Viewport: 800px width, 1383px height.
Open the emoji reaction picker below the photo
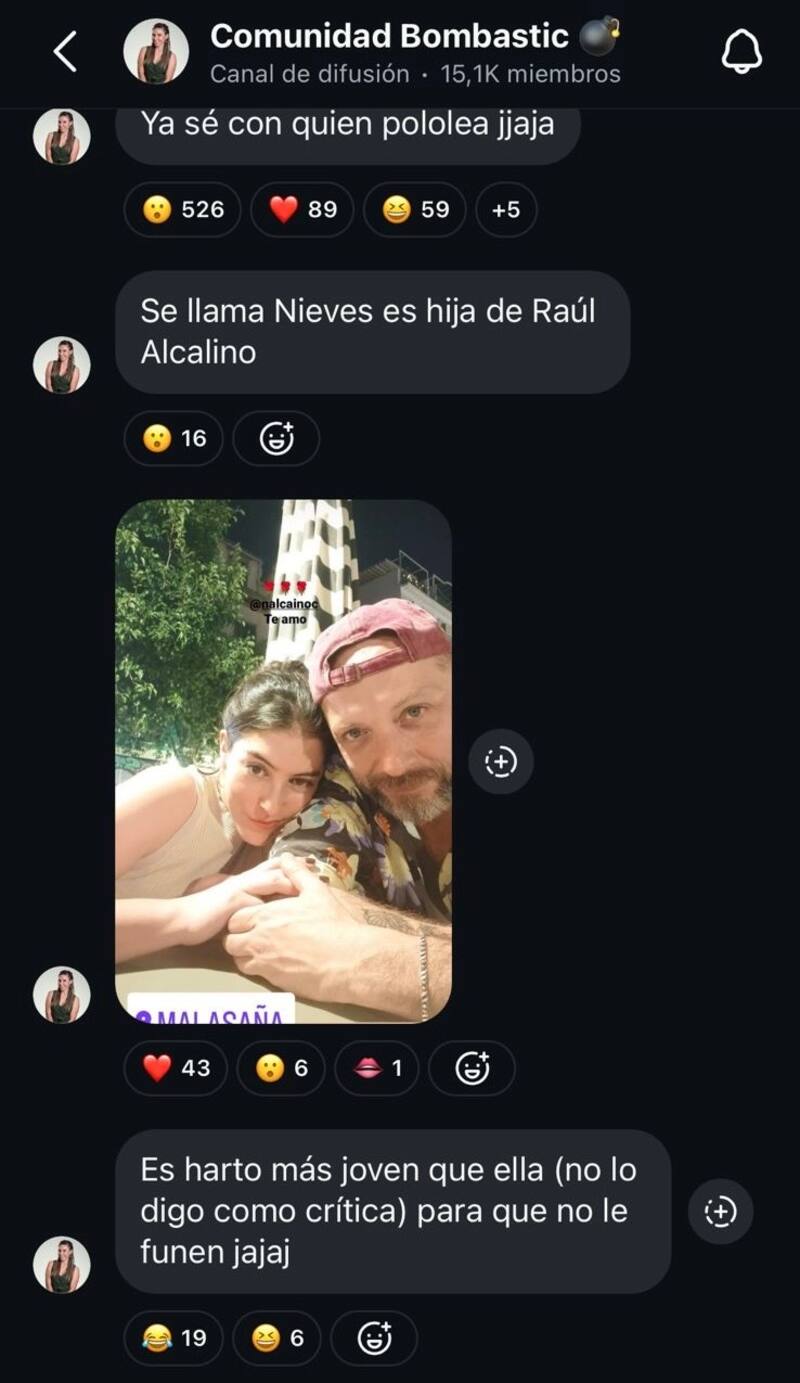point(471,1068)
